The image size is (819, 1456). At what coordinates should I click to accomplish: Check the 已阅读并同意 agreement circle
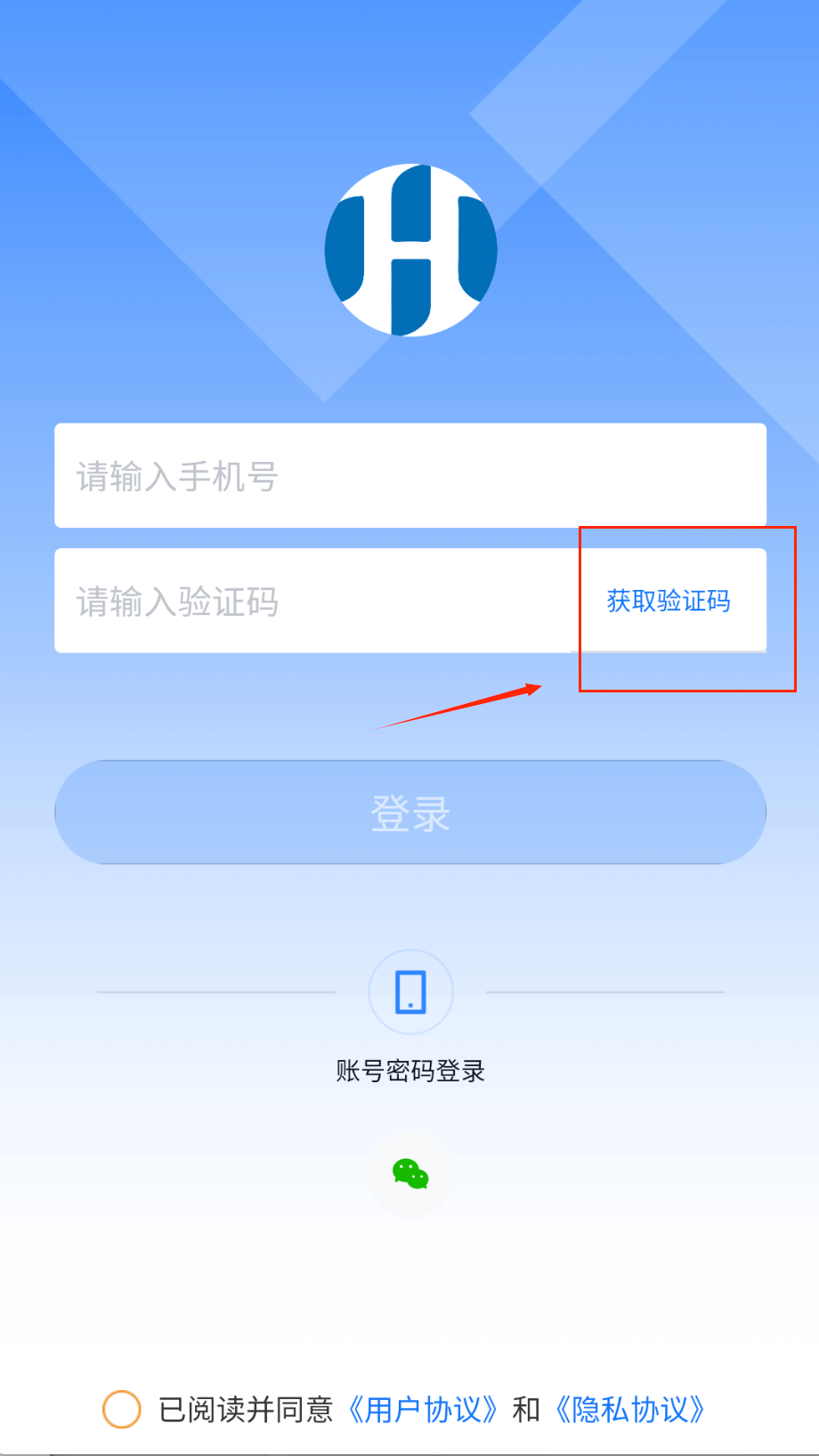coord(122,1409)
